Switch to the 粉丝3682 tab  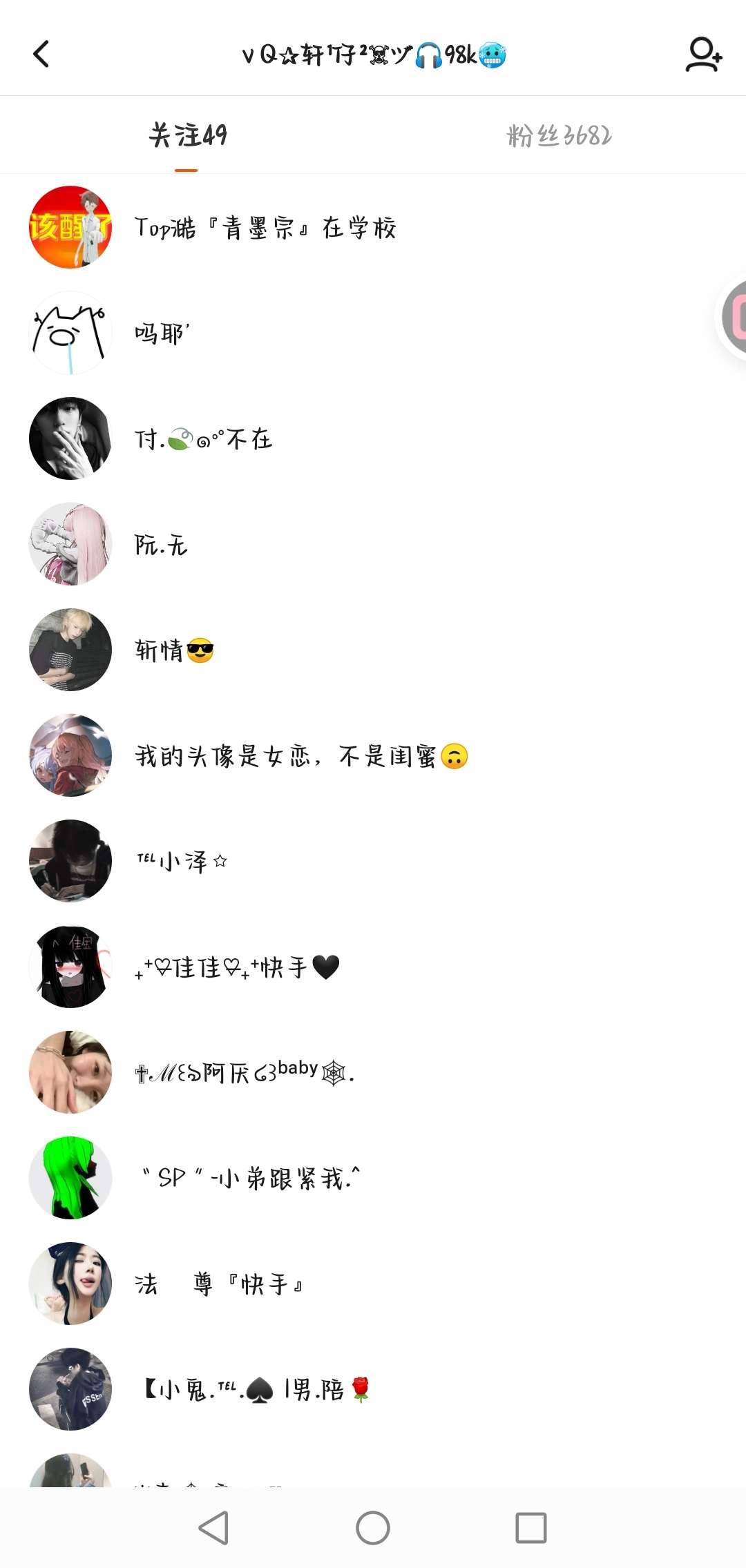559,135
